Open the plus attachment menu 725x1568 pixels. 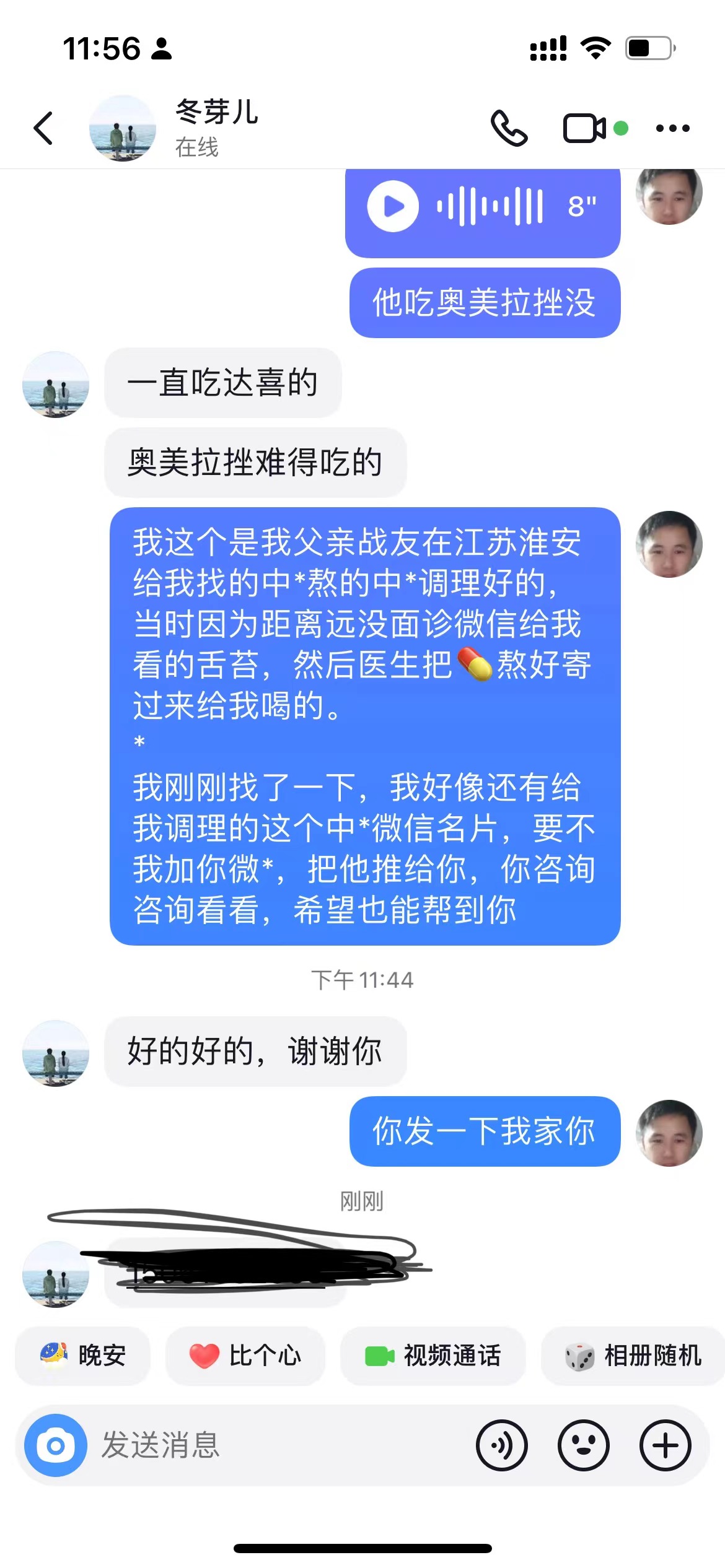[x=666, y=1445]
